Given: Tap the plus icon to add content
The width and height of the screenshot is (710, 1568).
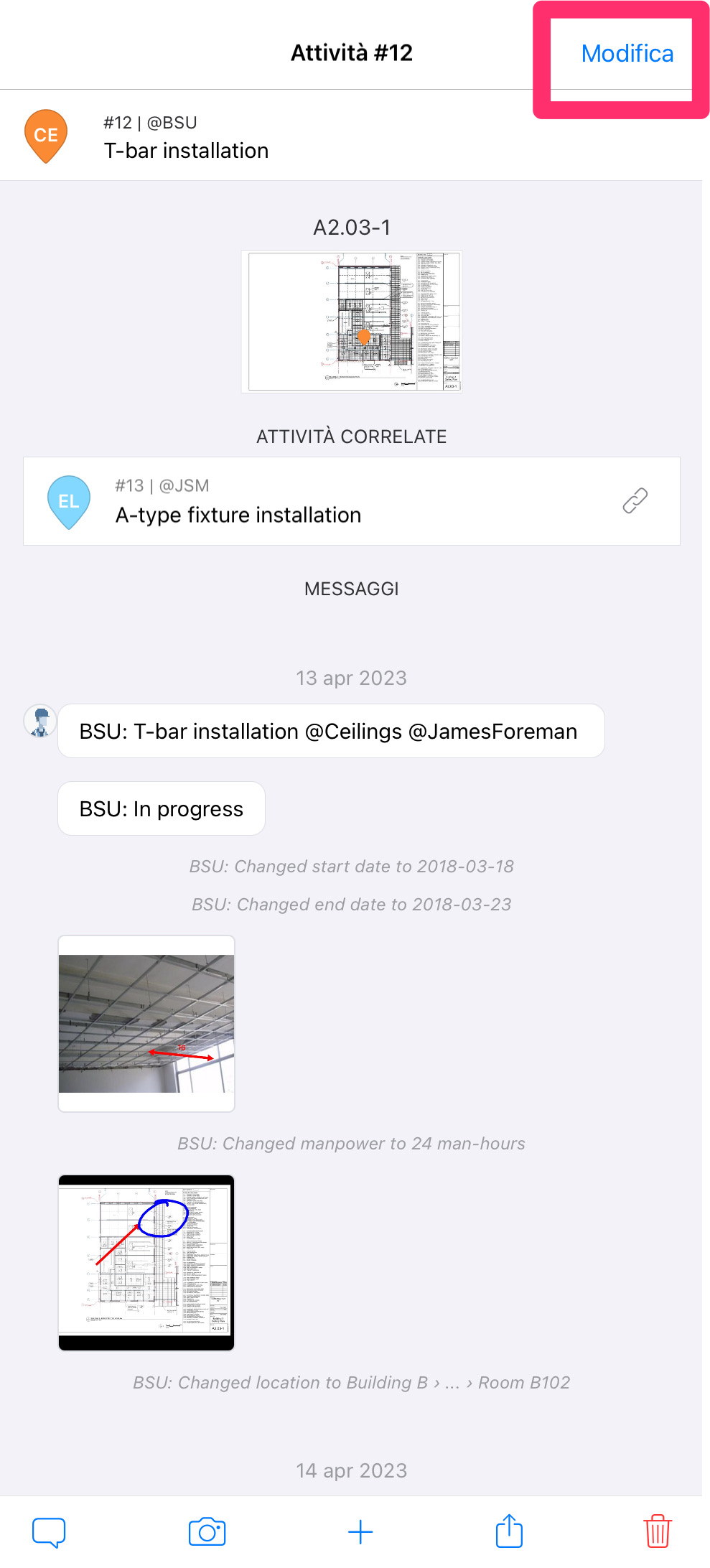Looking at the screenshot, I should 360,1531.
